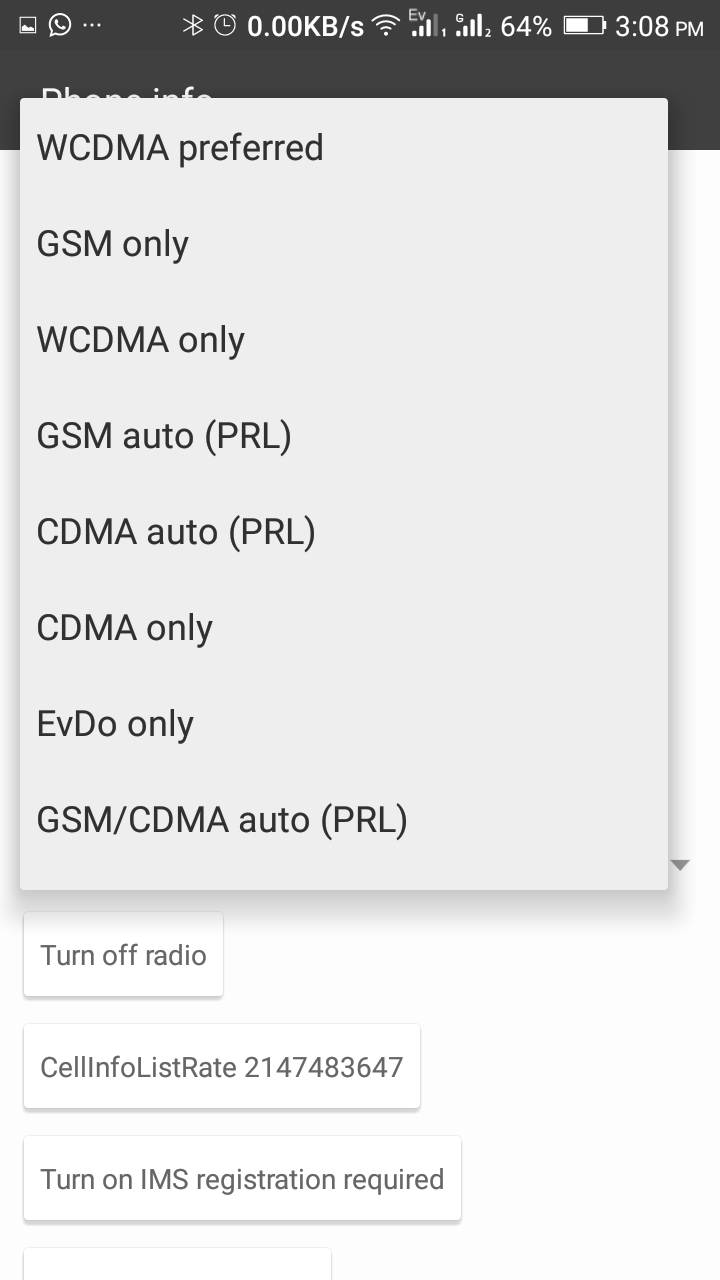720x1280 pixels.
Task: Choose GSM only option
Action: point(344,244)
